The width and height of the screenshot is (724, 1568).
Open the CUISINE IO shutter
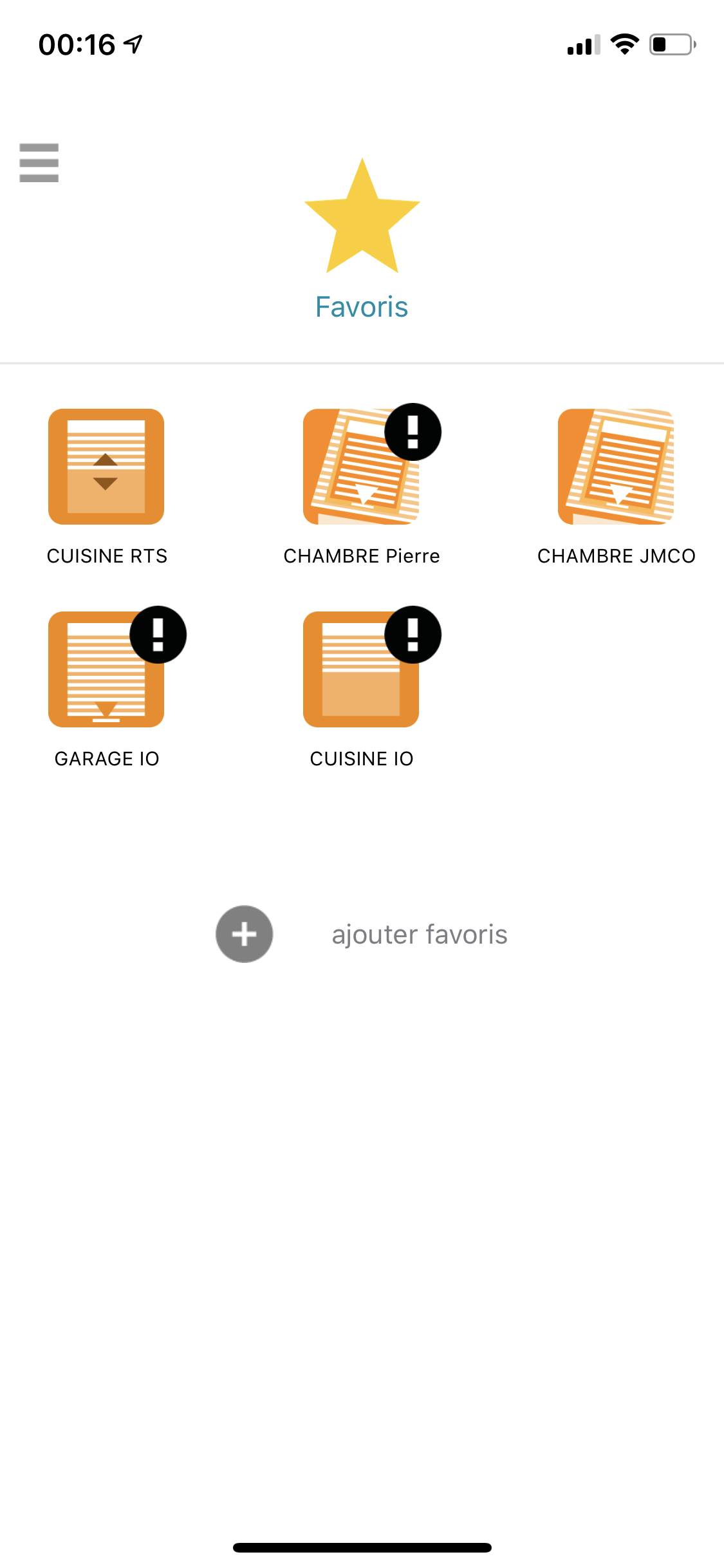coord(361,669)
